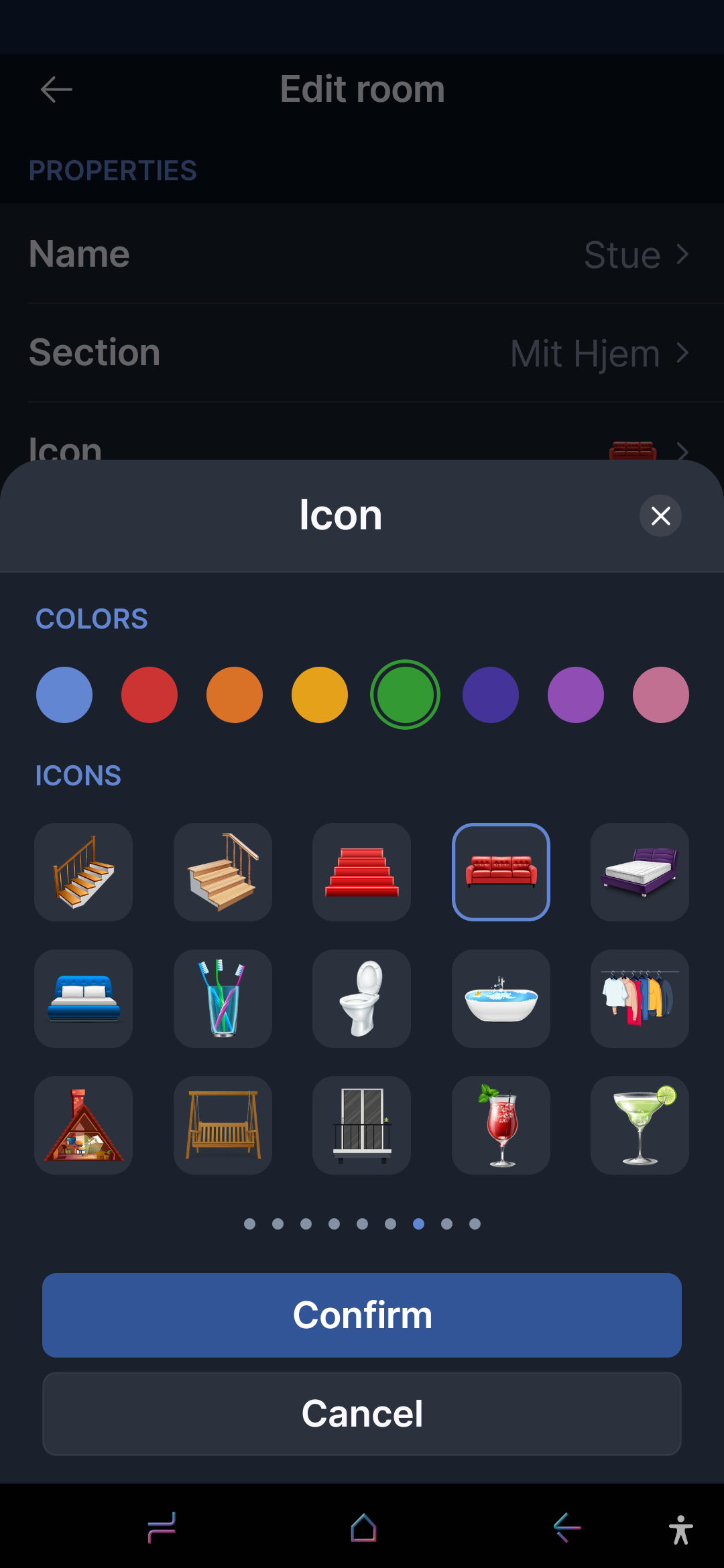
Task: Select the red carpet stairs icon
Action: (362, 872)
